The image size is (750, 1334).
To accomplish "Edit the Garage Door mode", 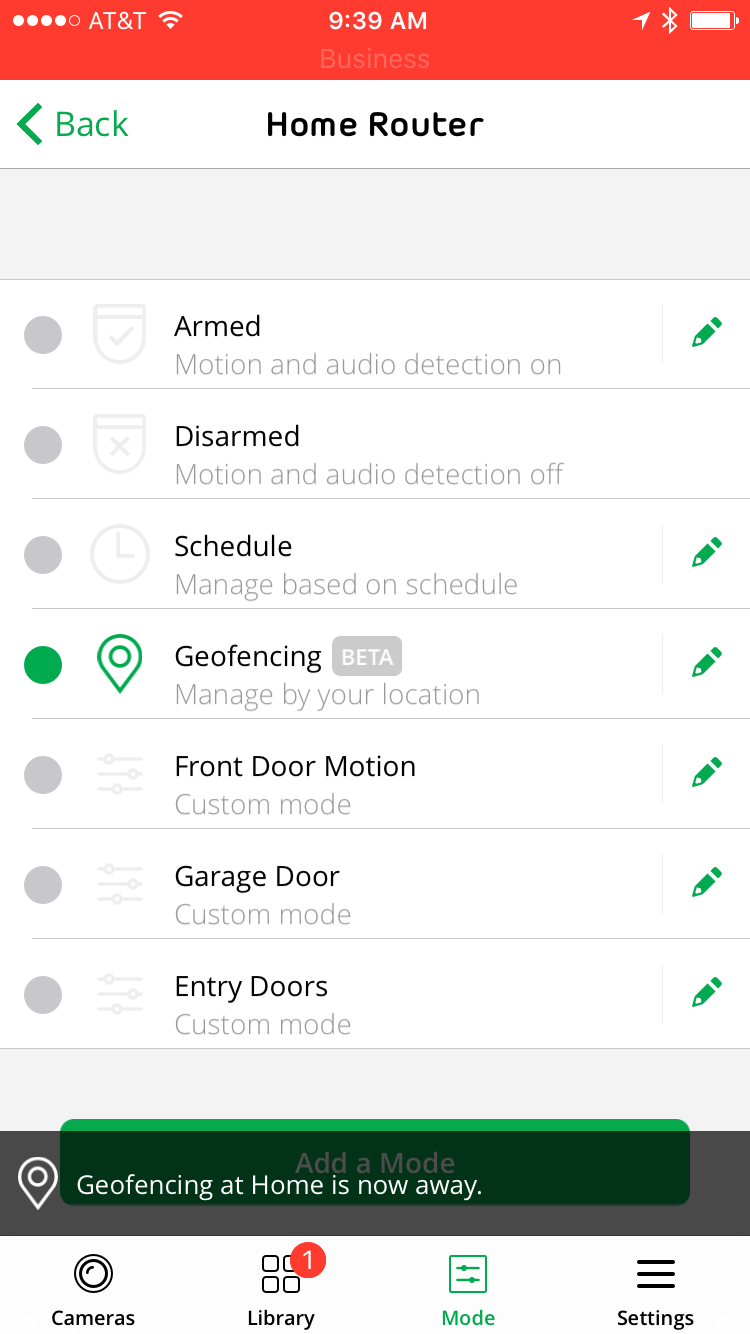I will pos(707,883).
